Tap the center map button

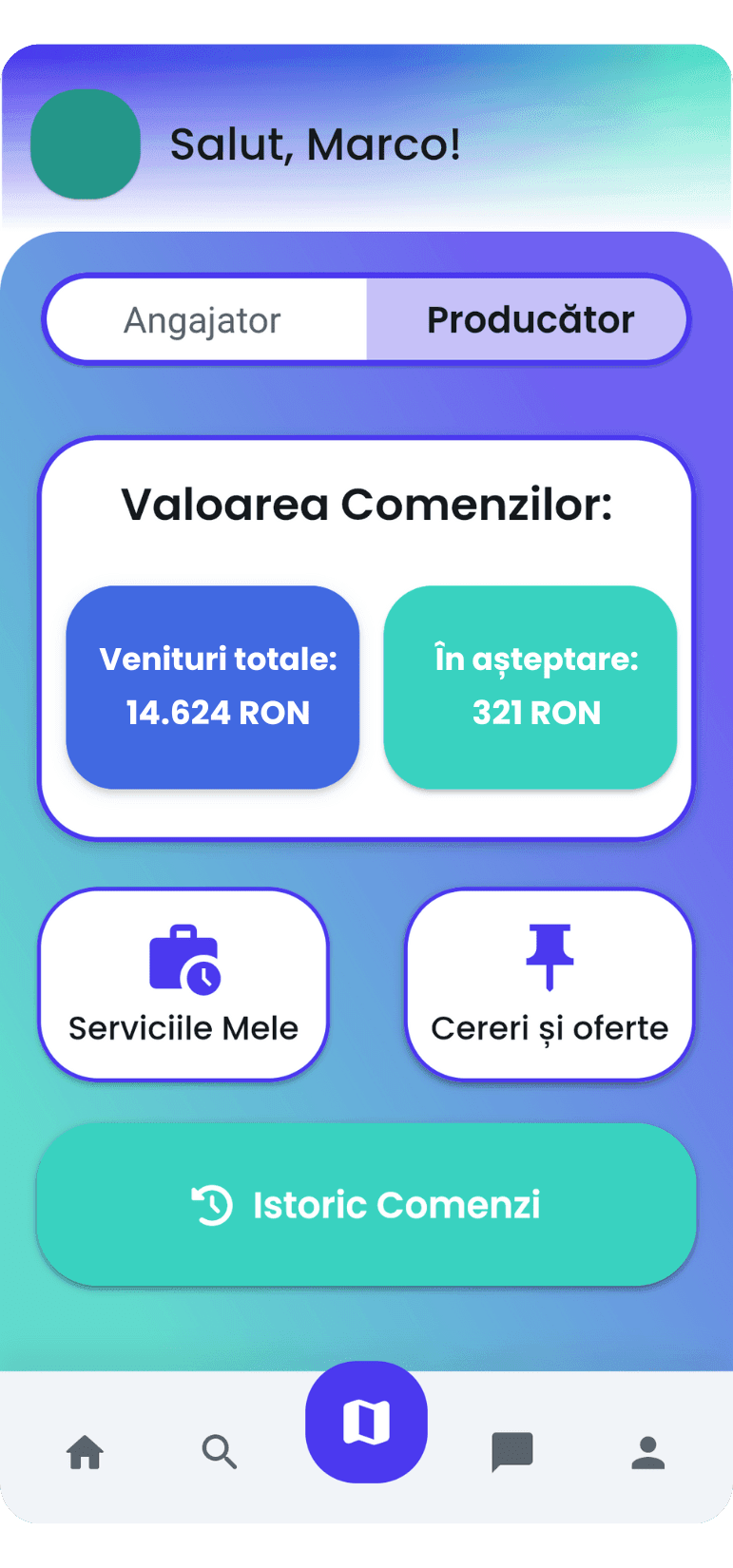[x=366, y=1423]
